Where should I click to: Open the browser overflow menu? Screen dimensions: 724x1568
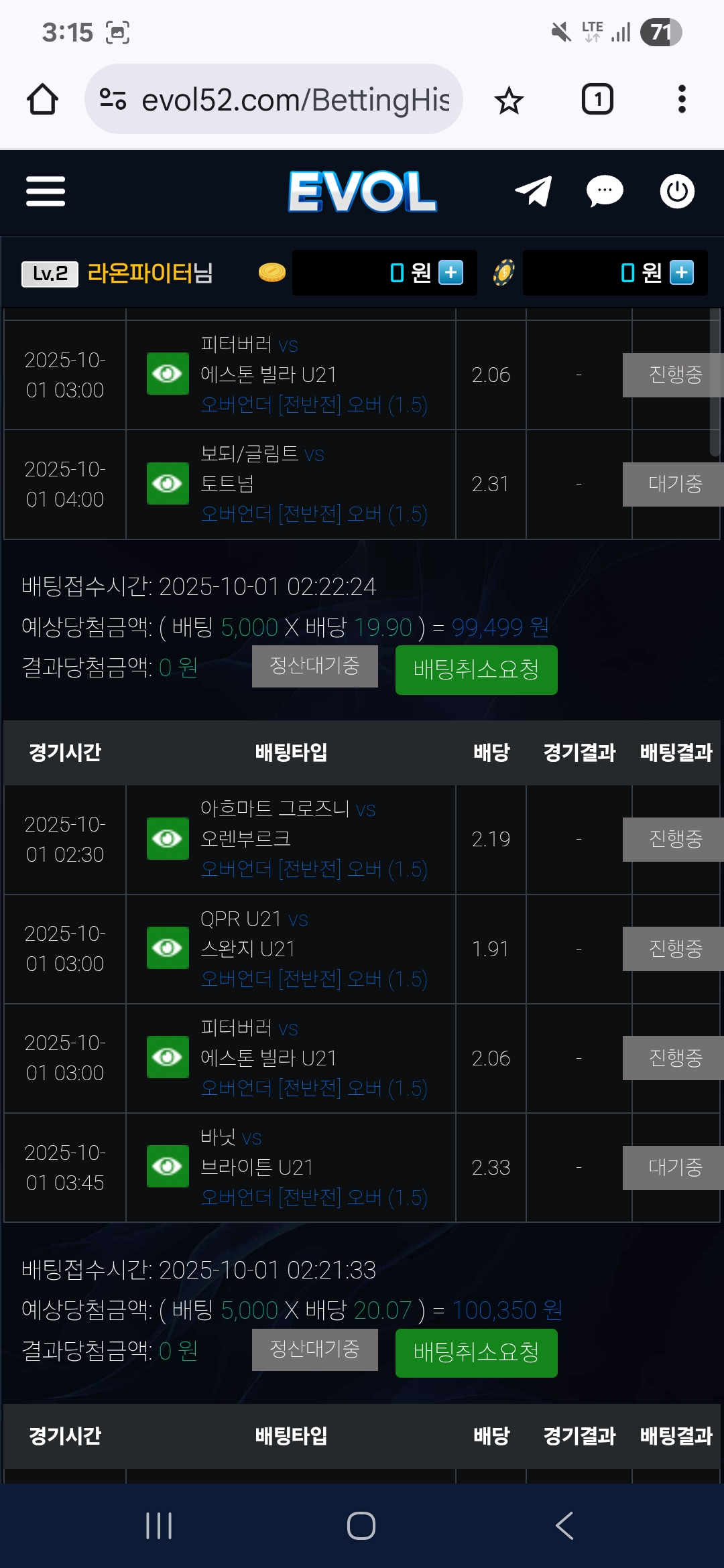pyautogui.click(x=682, y=99)
